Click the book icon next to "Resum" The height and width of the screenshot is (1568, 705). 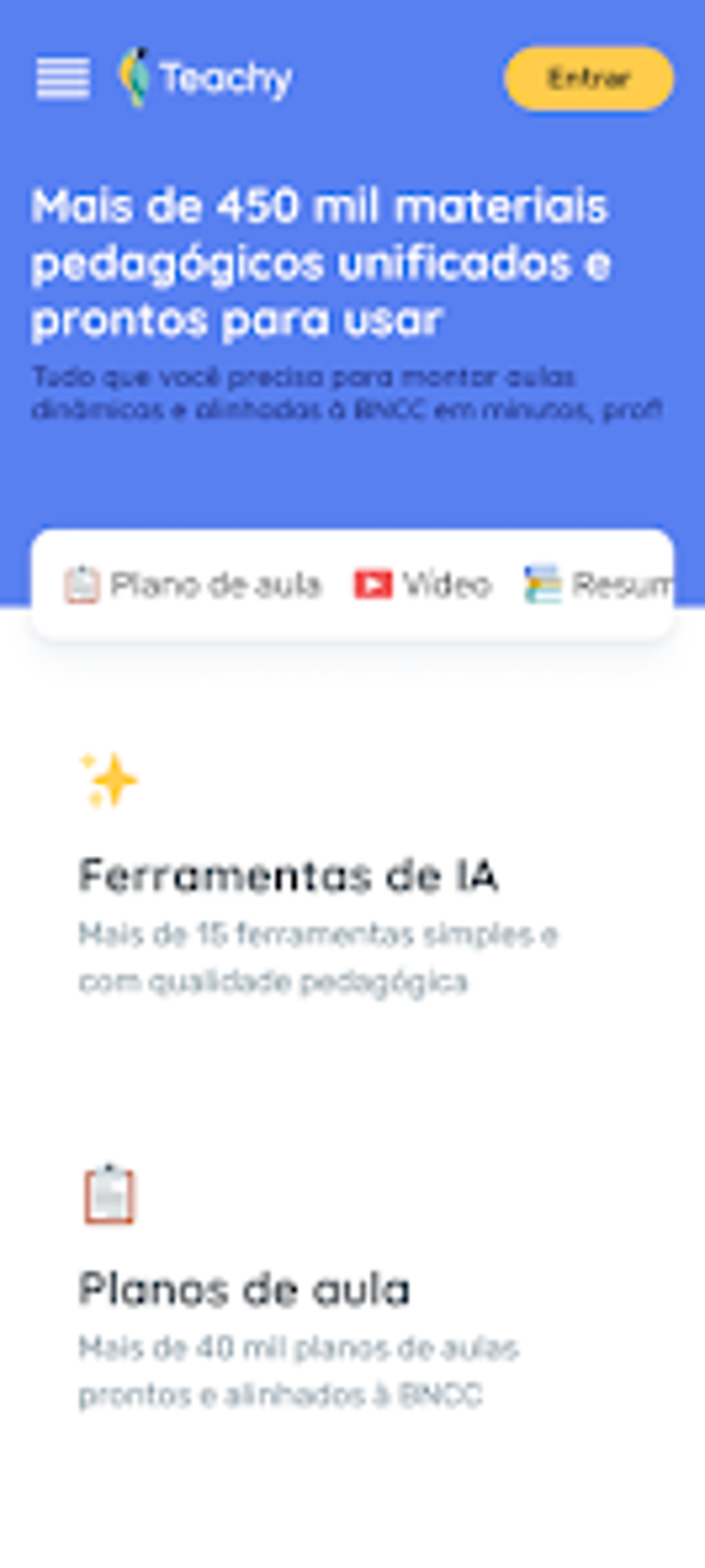click(x=543, y=584)
